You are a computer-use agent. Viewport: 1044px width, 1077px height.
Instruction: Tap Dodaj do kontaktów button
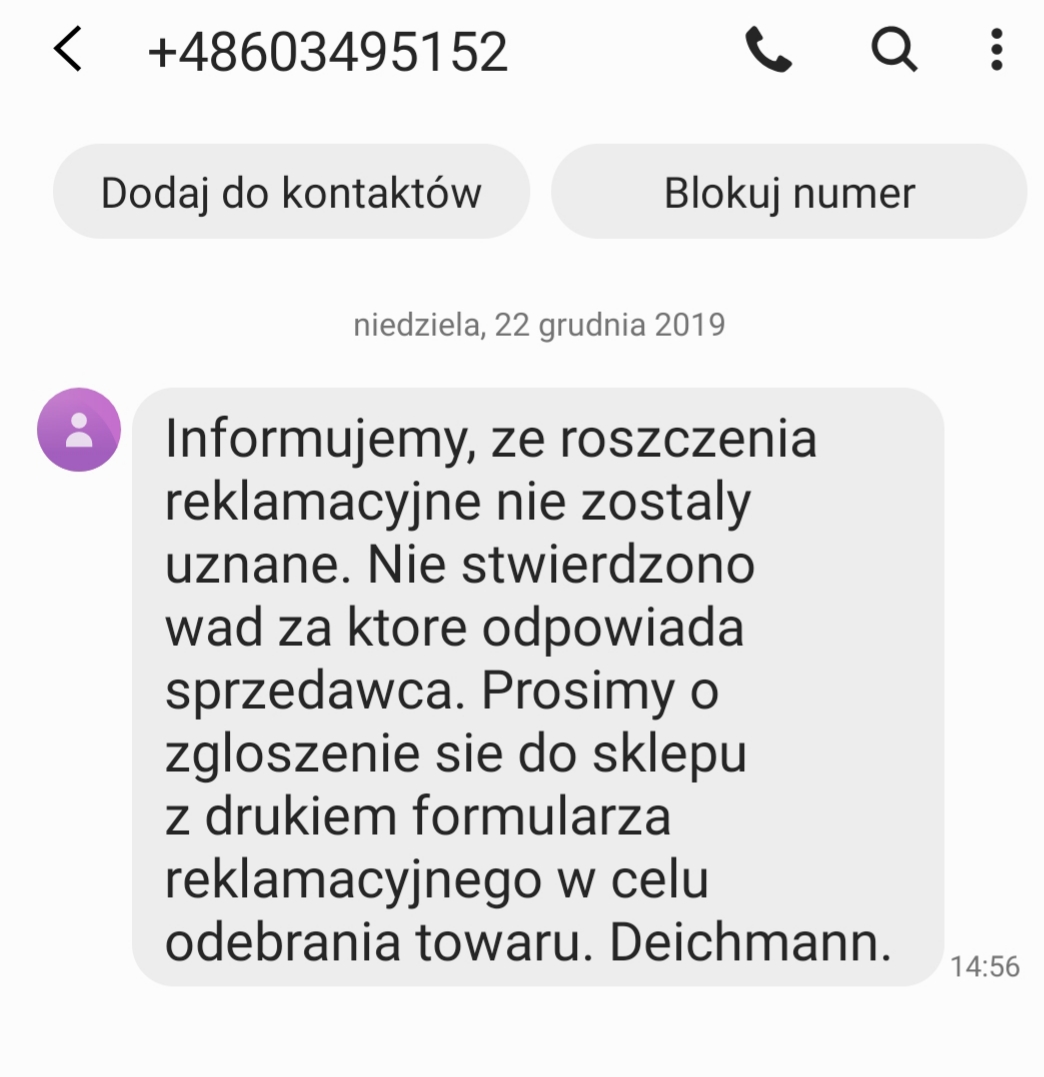[x=291, y=192]
